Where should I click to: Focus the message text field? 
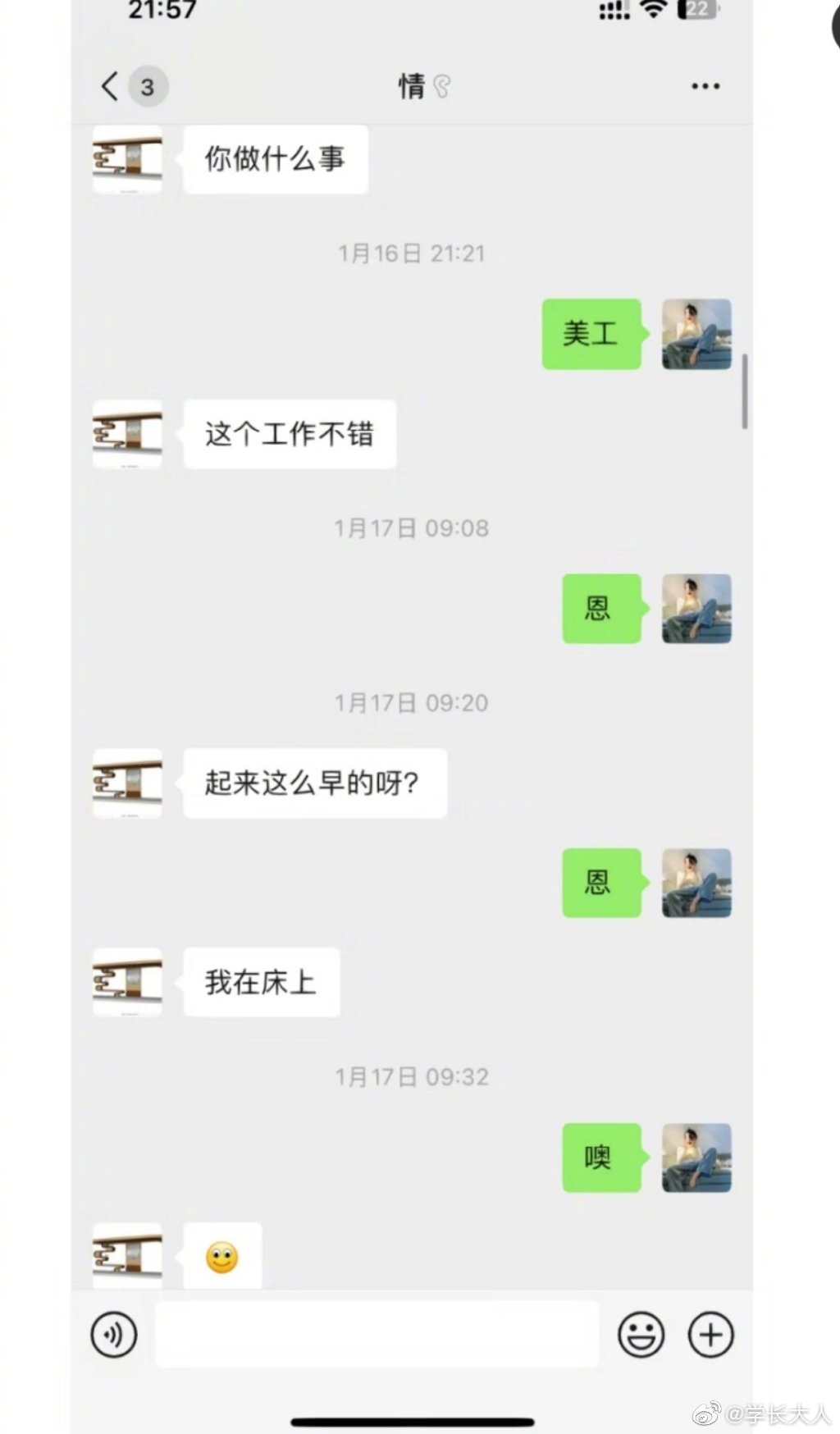click(x=377, y=1335)
